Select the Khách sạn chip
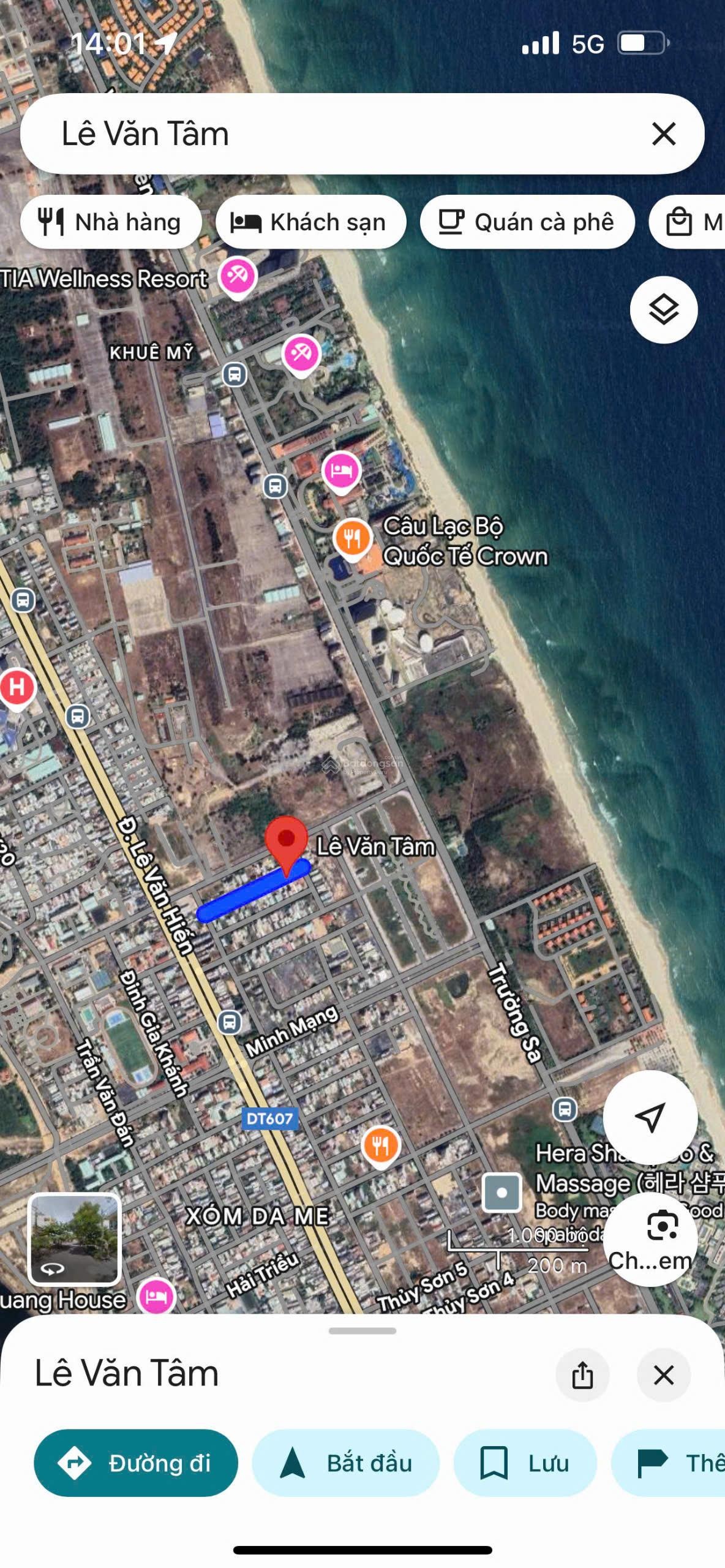The height and width of the screenshot is (1568, 725). (310, 222)
